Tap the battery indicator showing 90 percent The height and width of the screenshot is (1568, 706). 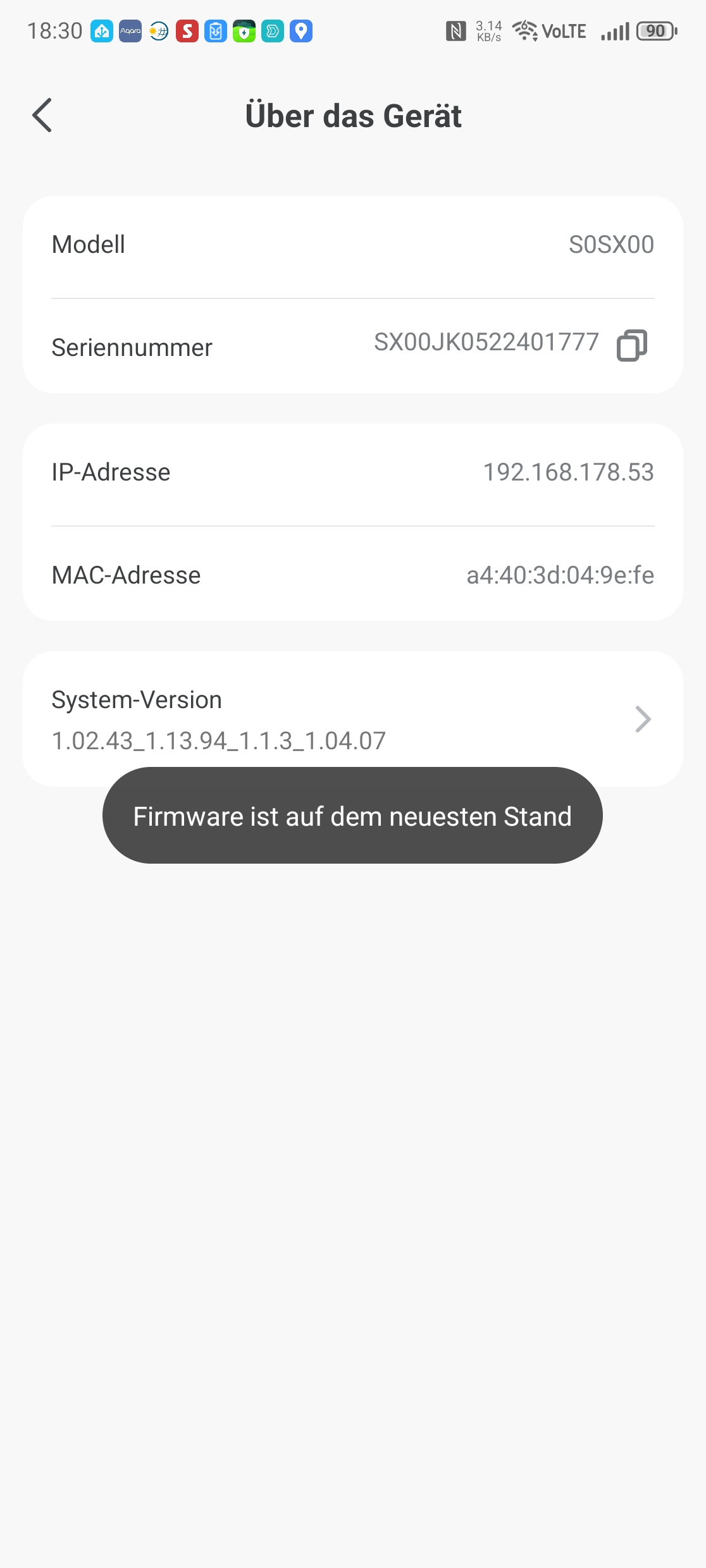pyautogui.click(x=655, y=30)
